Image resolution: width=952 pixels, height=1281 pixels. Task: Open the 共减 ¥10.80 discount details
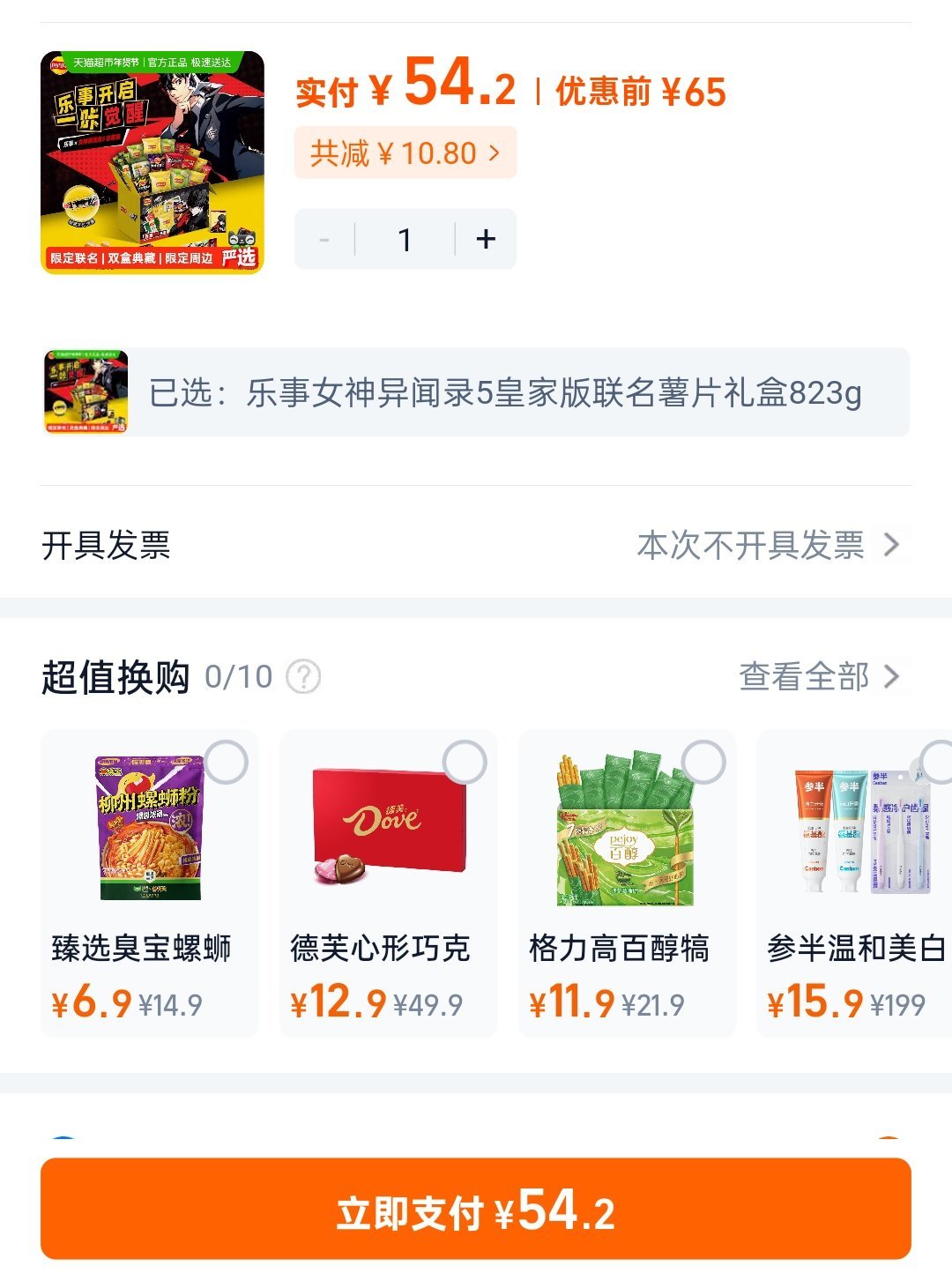[x=405, y=153]
